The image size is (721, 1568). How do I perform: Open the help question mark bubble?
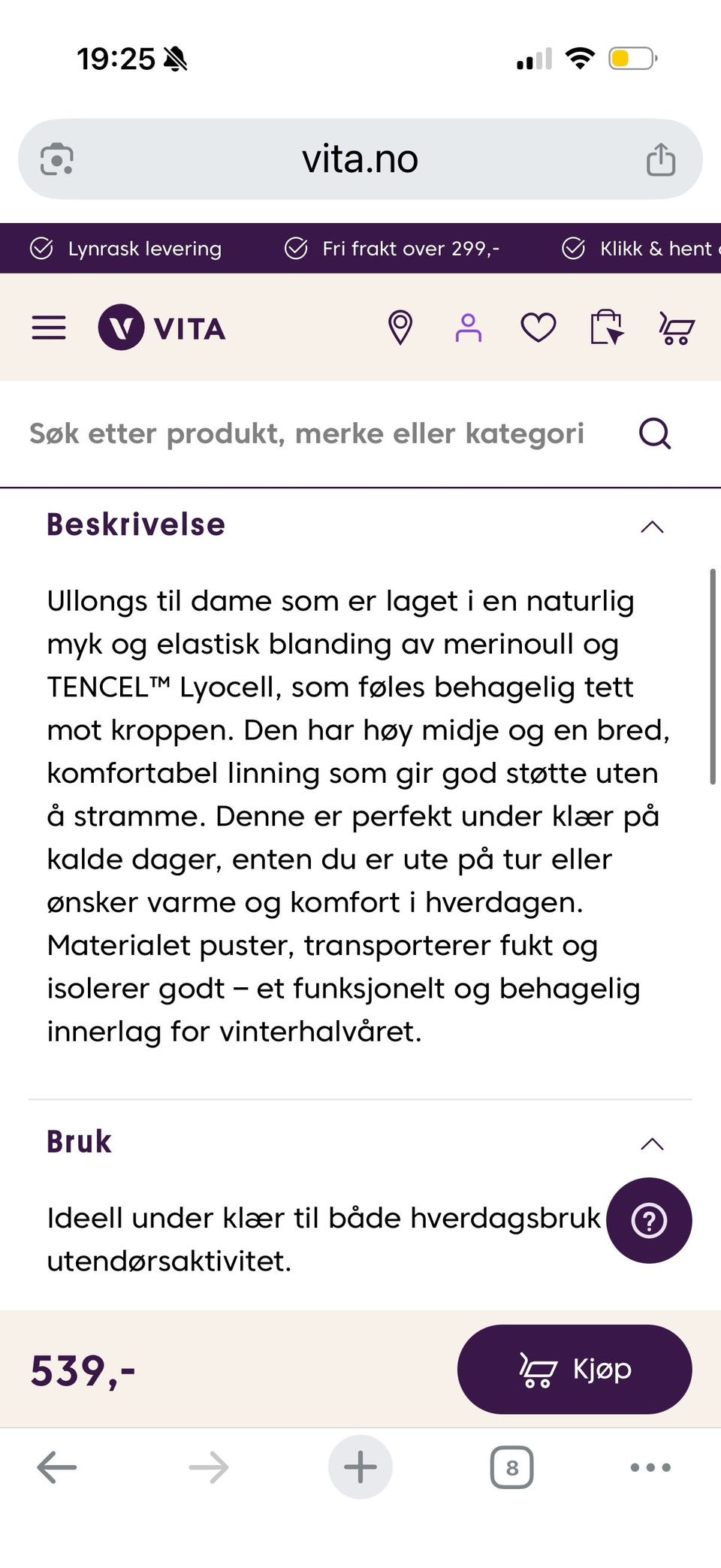(x=649, y=1220)
